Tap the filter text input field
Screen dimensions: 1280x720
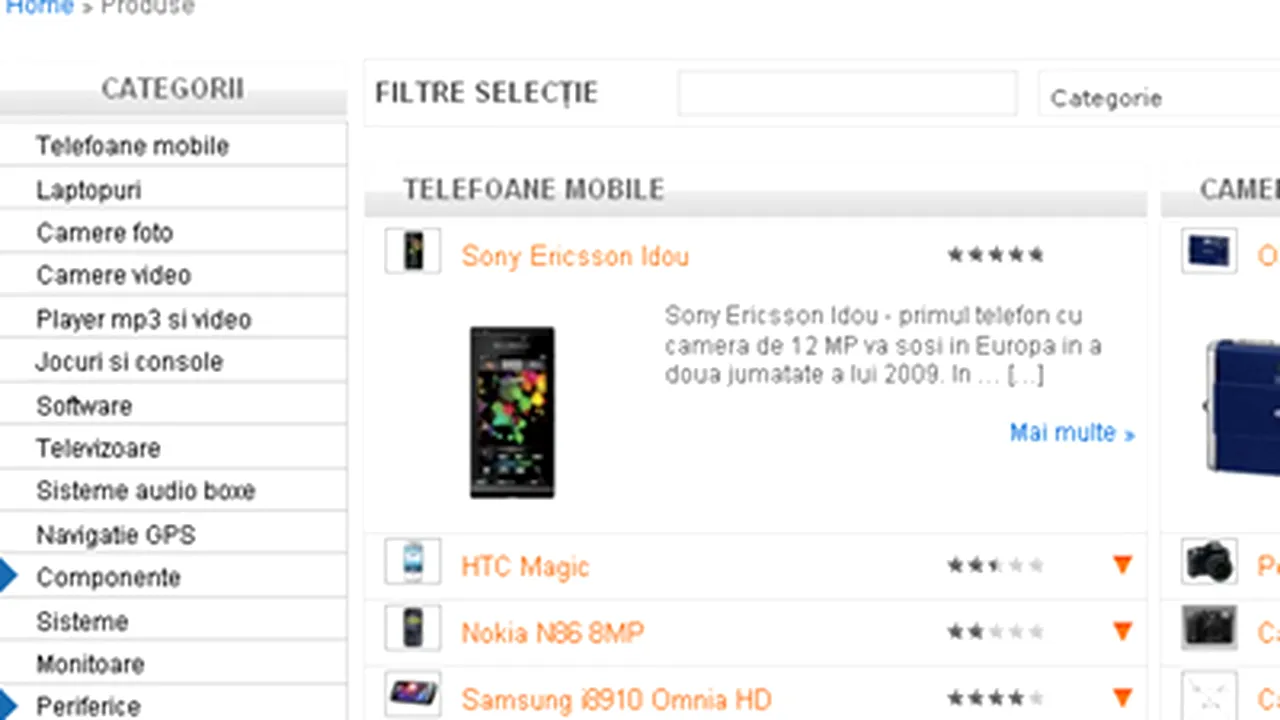(x=847, y=94)
